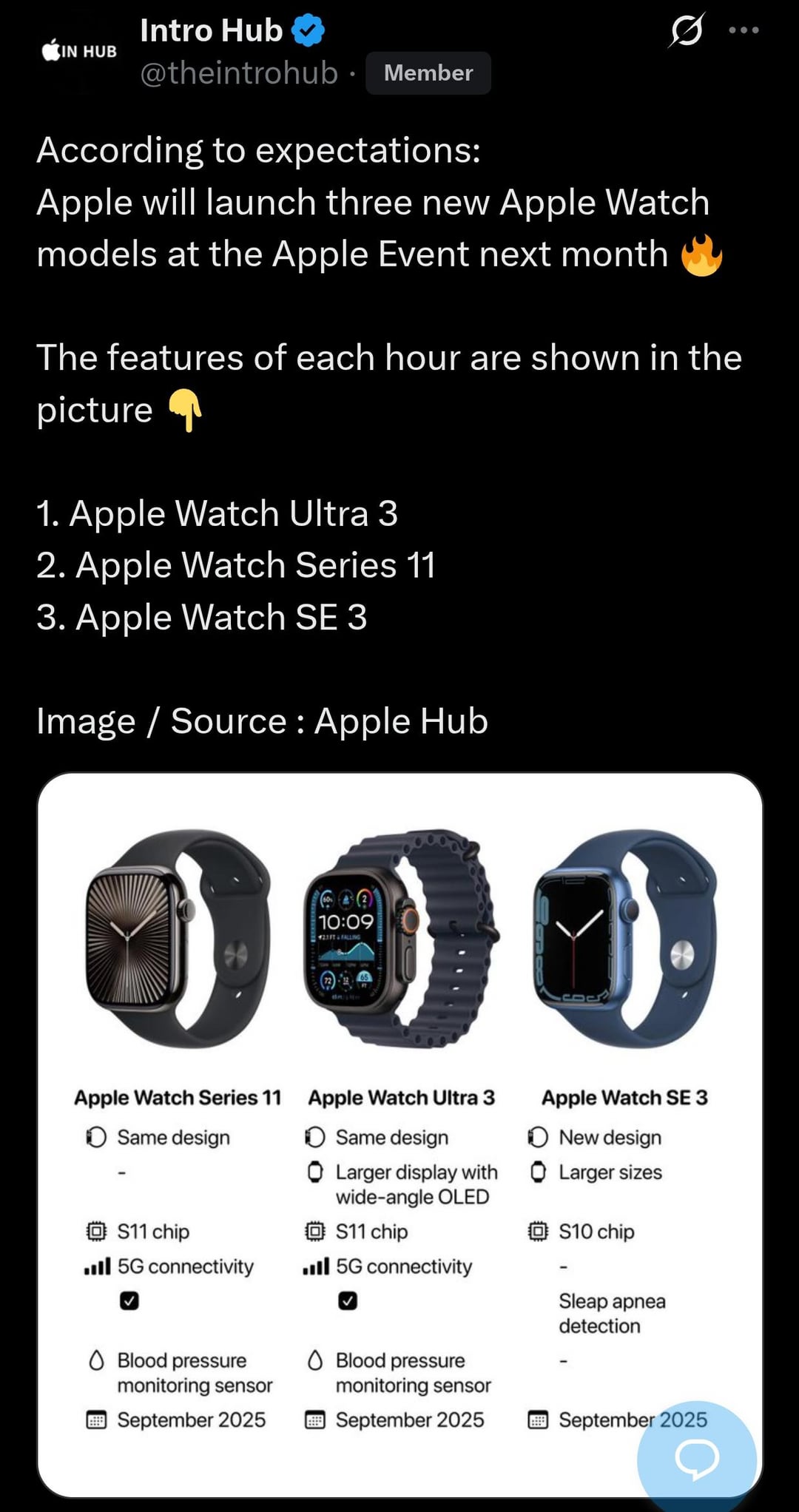Click the Intro Hub display name
This screenshot has height=1512, width=799.
(210, 30)
